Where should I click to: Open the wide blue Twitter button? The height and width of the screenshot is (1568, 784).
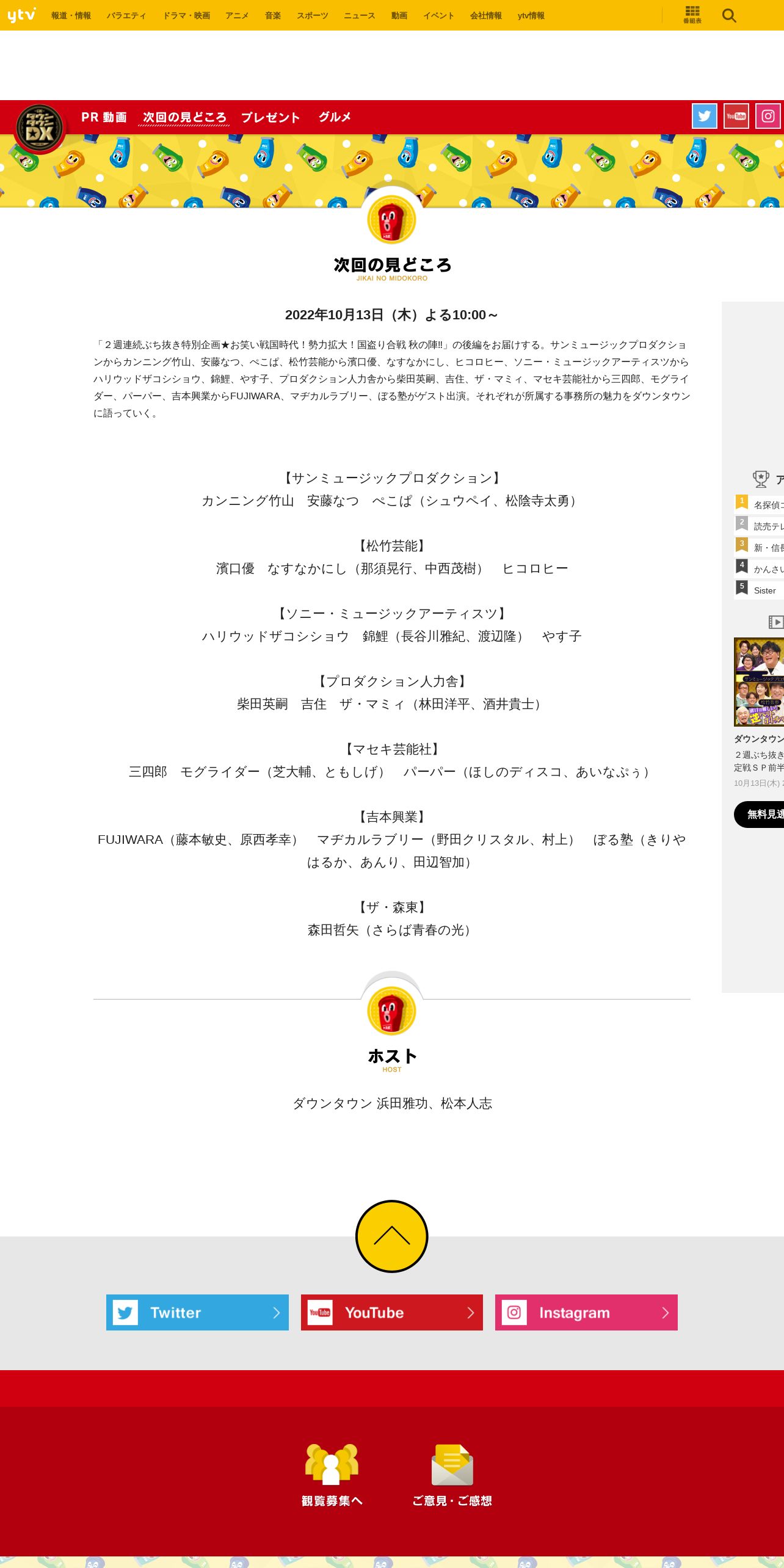[197, 1312]
